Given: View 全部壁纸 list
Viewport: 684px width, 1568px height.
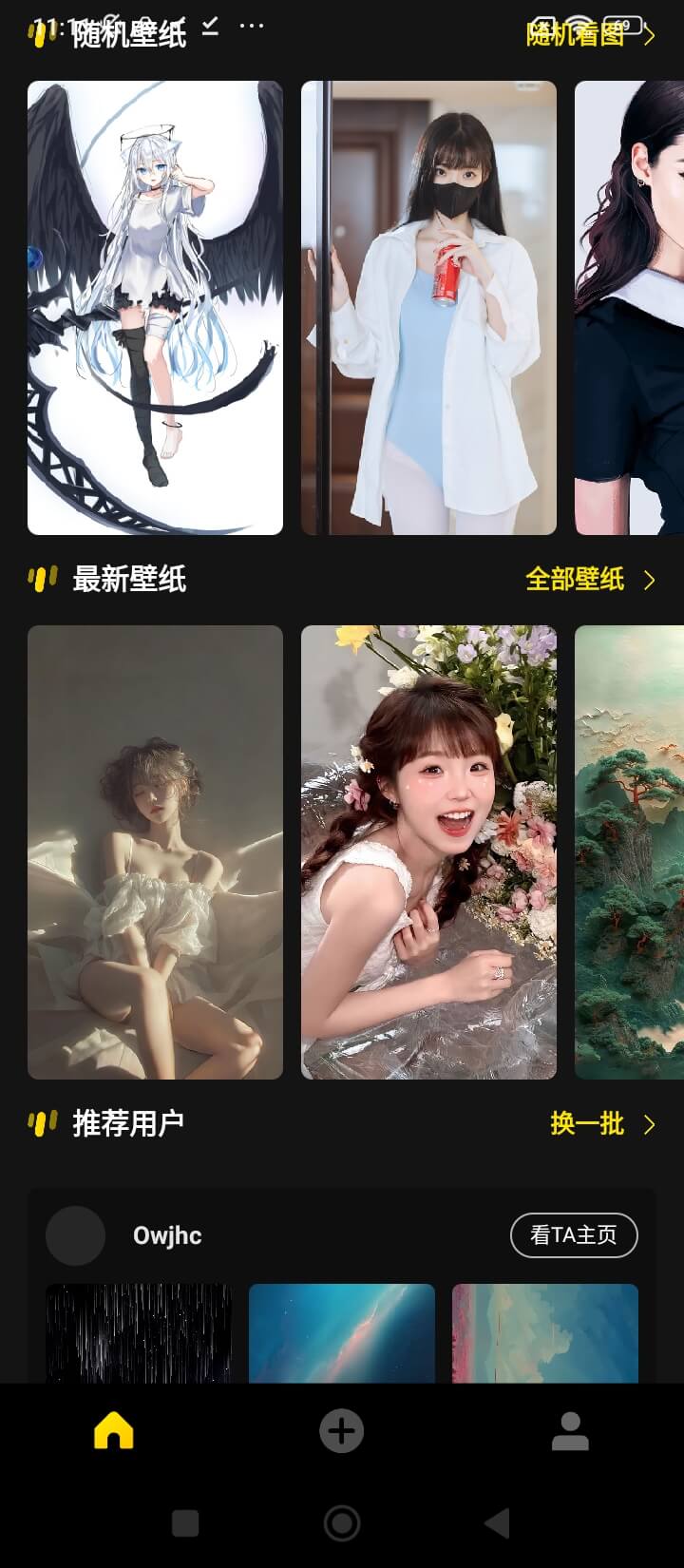Looking at the screenshot, I should point(589,580).
